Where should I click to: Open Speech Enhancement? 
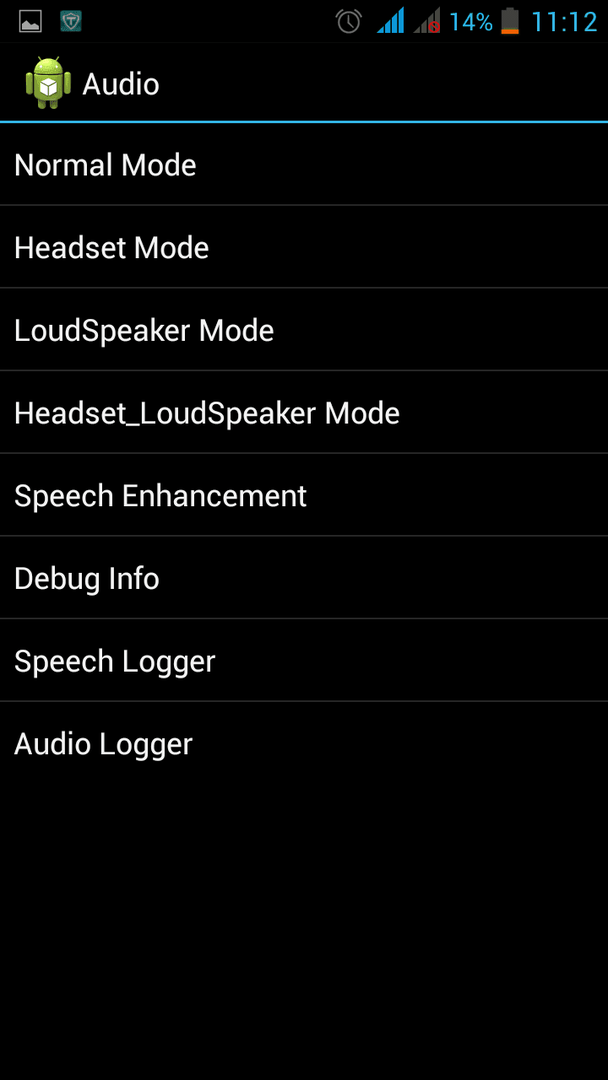[x=304, y=495]
